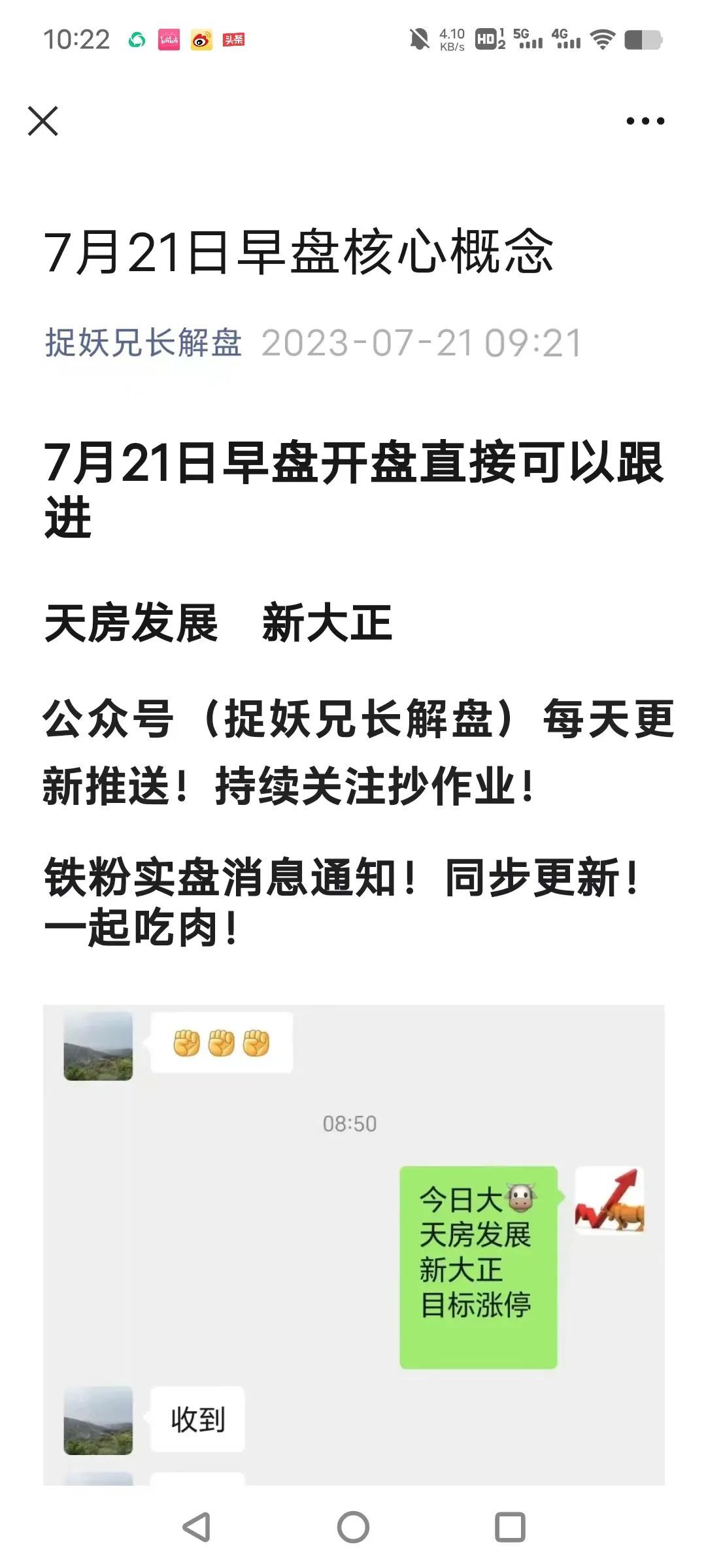Go back using the system back button
Screen dimensions: 706x1568
tap(196, 1527)
